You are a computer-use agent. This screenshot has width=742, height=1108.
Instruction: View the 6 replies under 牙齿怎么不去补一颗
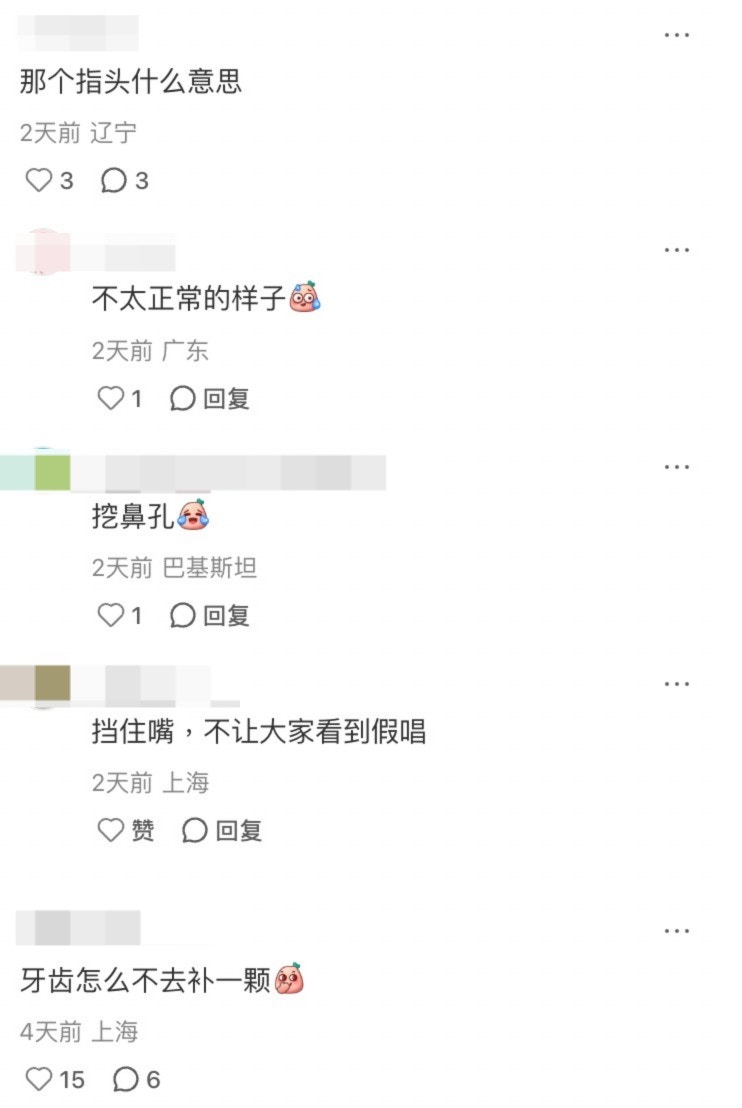point(126,1080)
